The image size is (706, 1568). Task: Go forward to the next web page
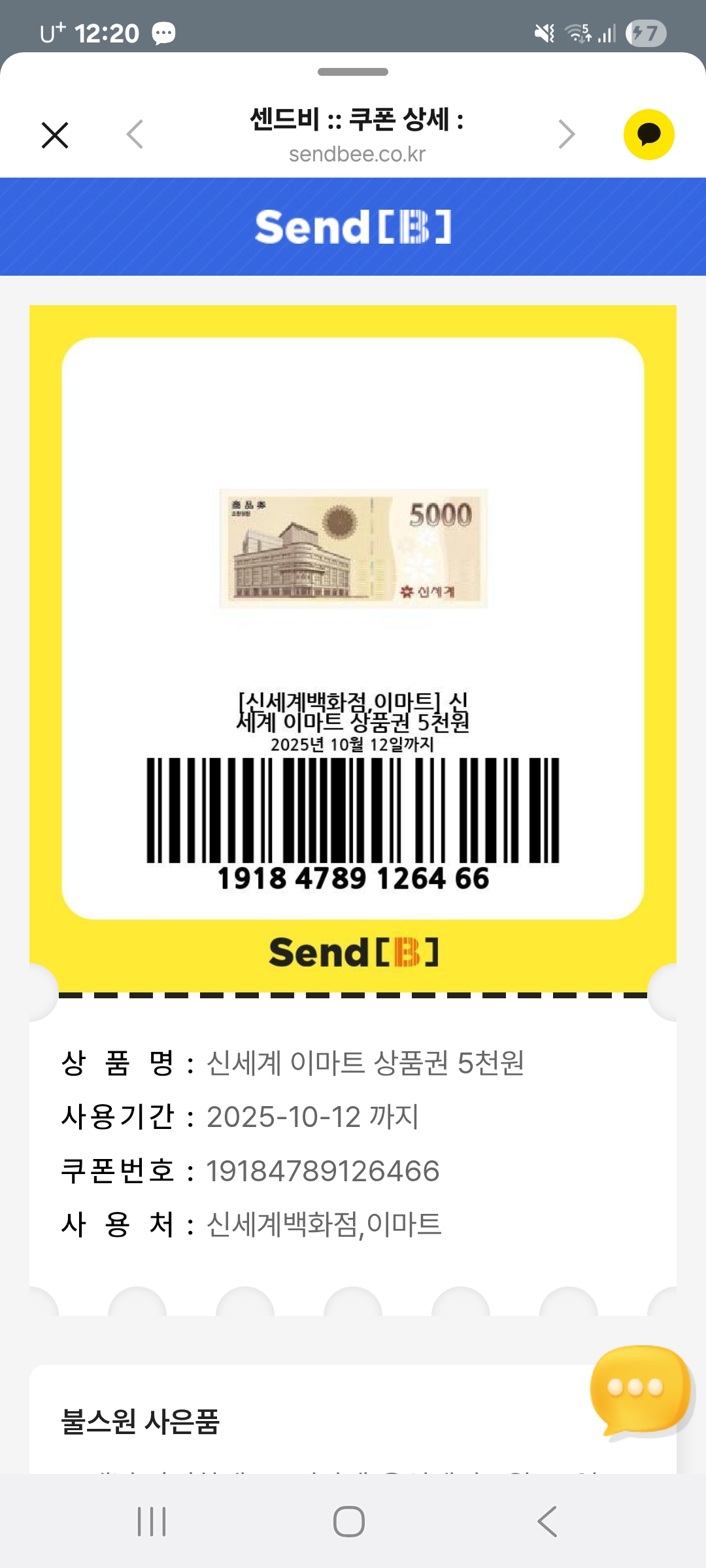pyautogui.click(x=566, y=135)
